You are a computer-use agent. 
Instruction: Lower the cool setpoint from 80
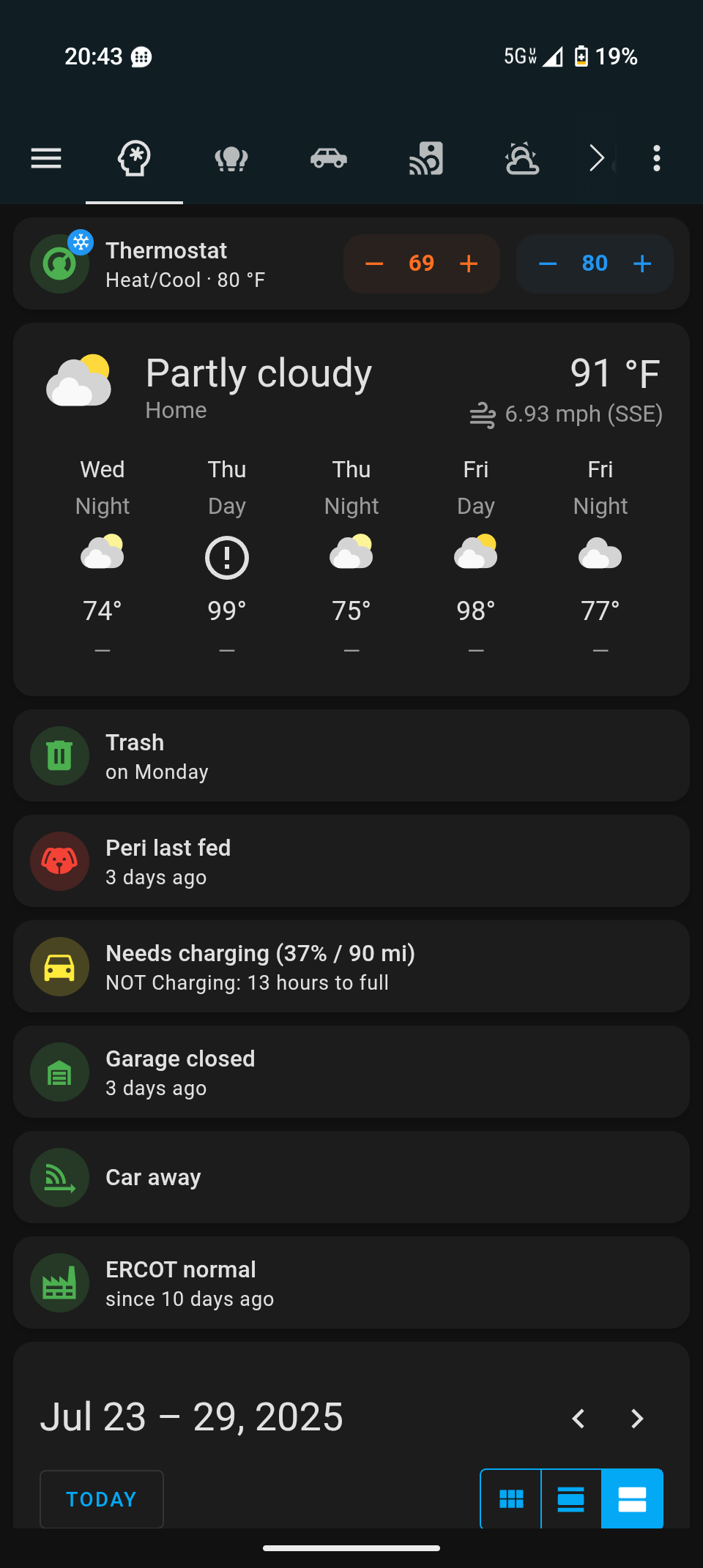point(548,264)
